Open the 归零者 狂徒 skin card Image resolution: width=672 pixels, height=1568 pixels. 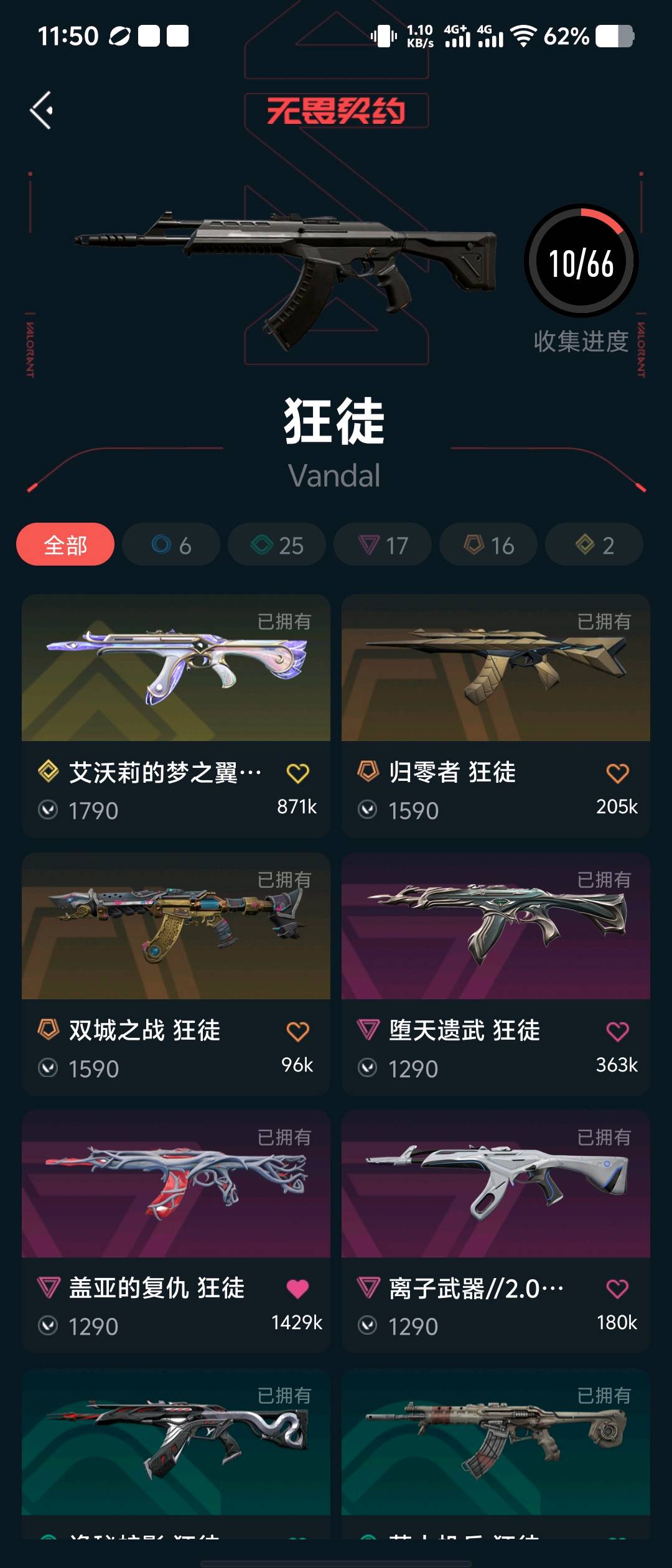coord(496,669)
